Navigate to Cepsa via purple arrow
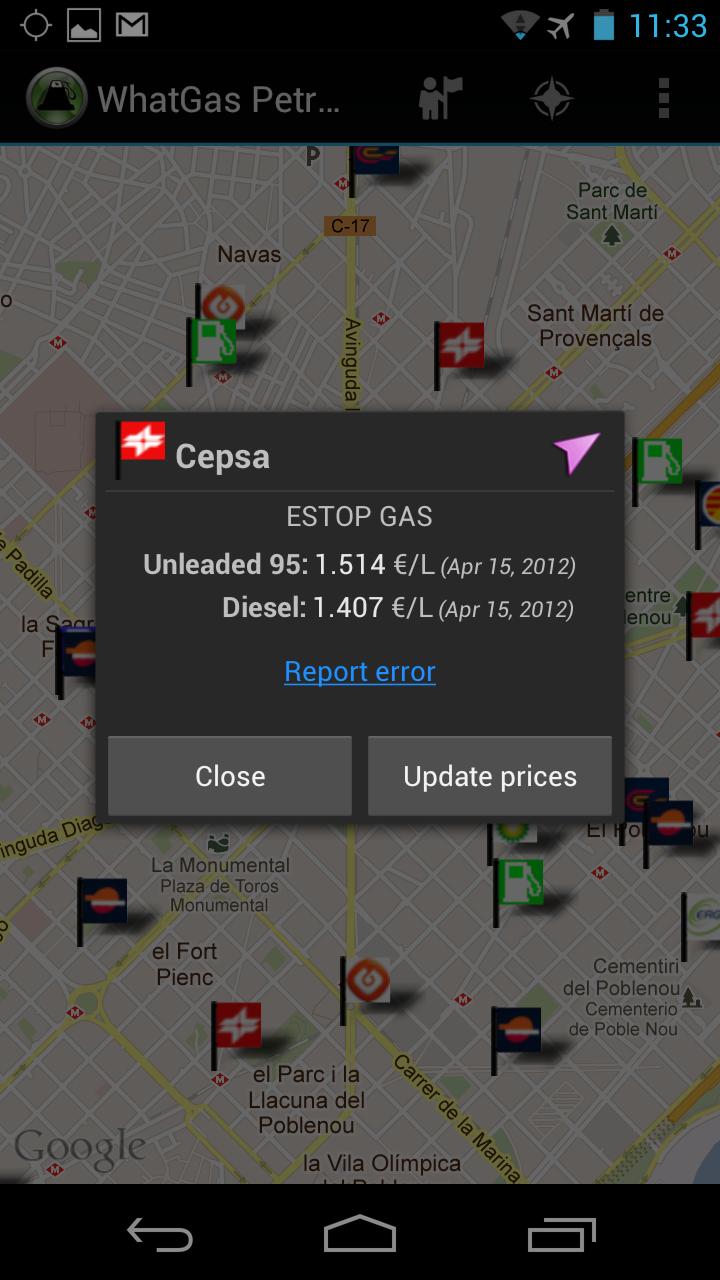The image size is (720, 1280). 577,454
